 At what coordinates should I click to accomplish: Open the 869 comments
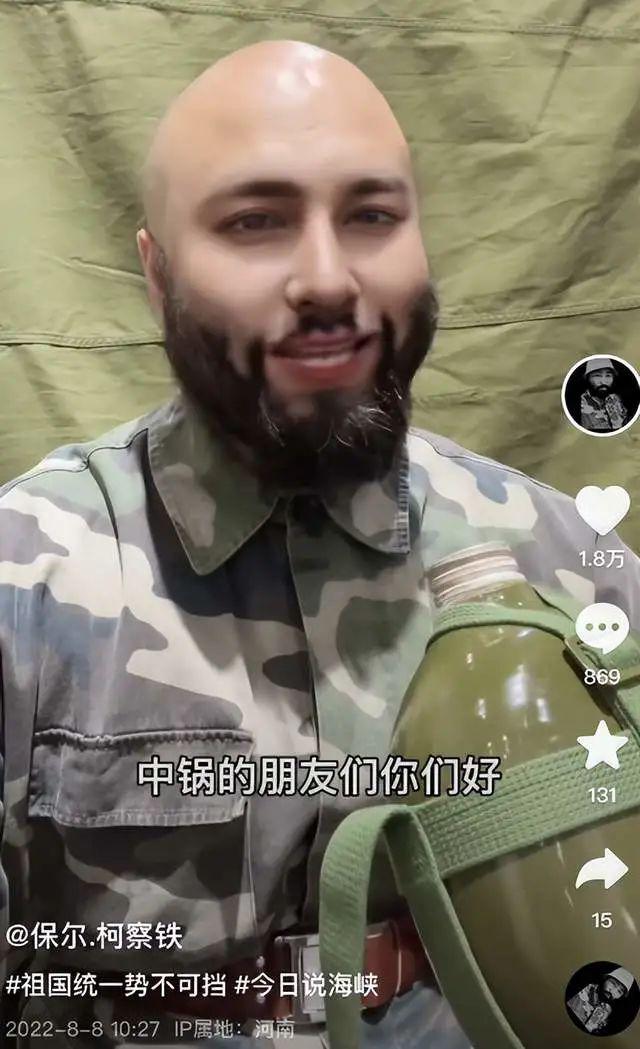(602, 629)
